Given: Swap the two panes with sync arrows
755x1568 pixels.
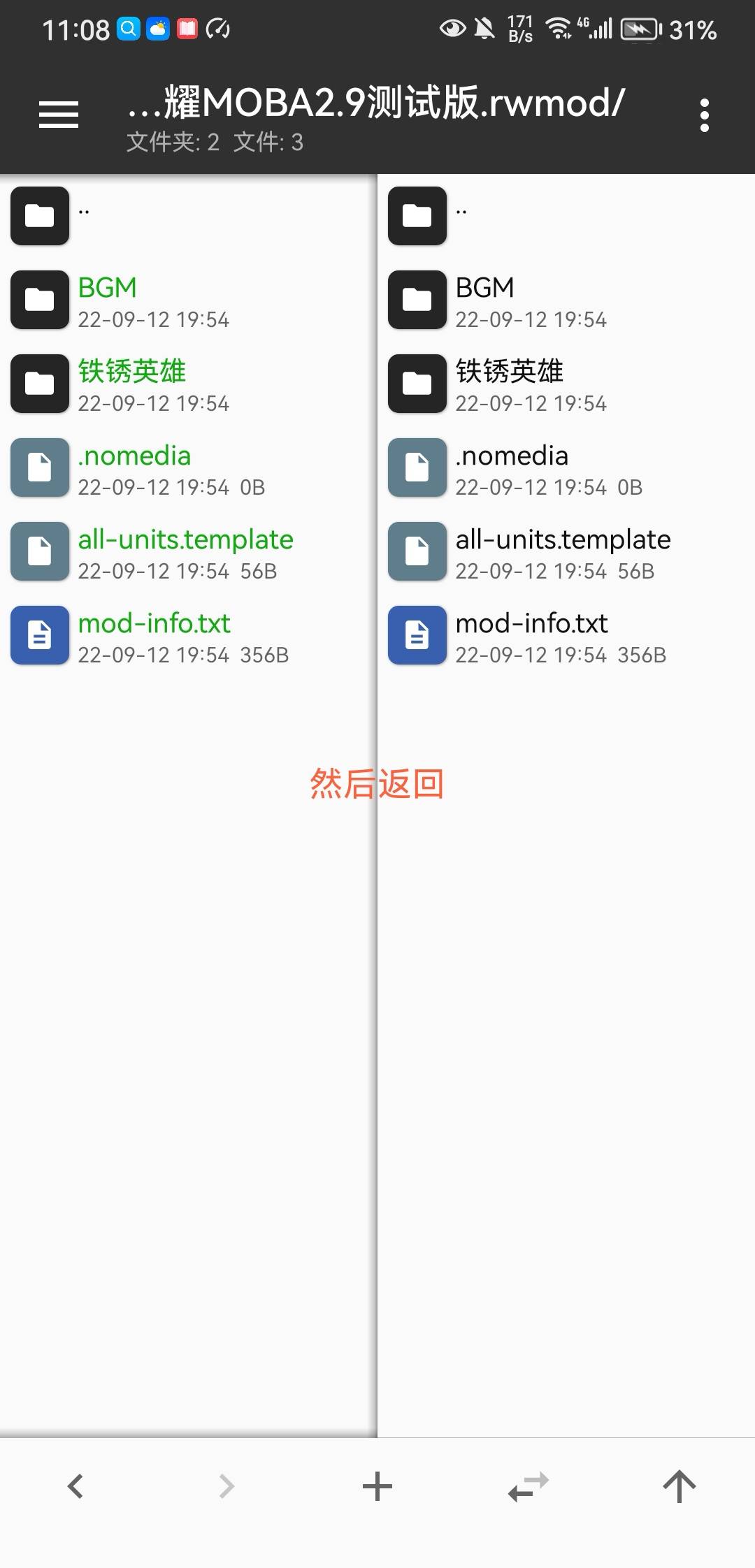Looking at the screenshot, I should [x=528, y=1486].
